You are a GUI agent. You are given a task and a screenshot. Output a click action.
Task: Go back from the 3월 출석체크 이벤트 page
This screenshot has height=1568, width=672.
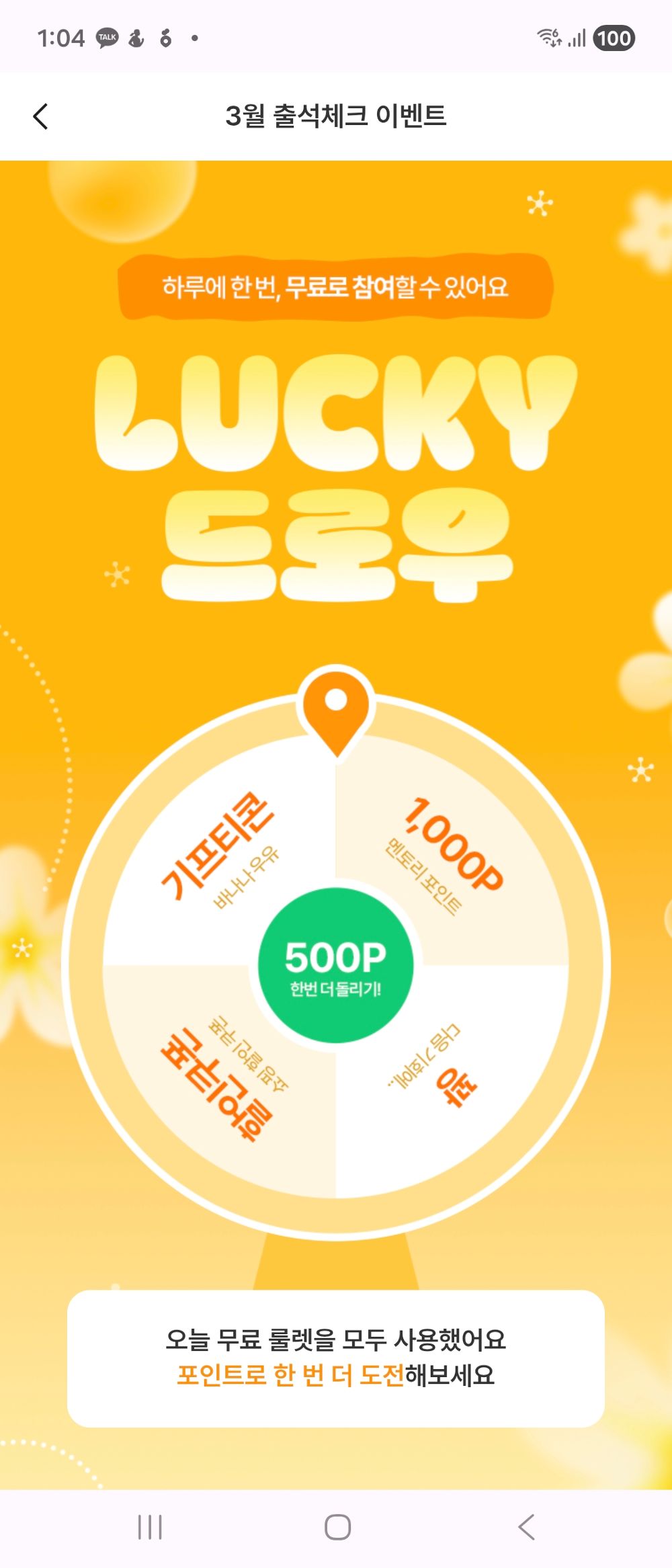[41, 116]
